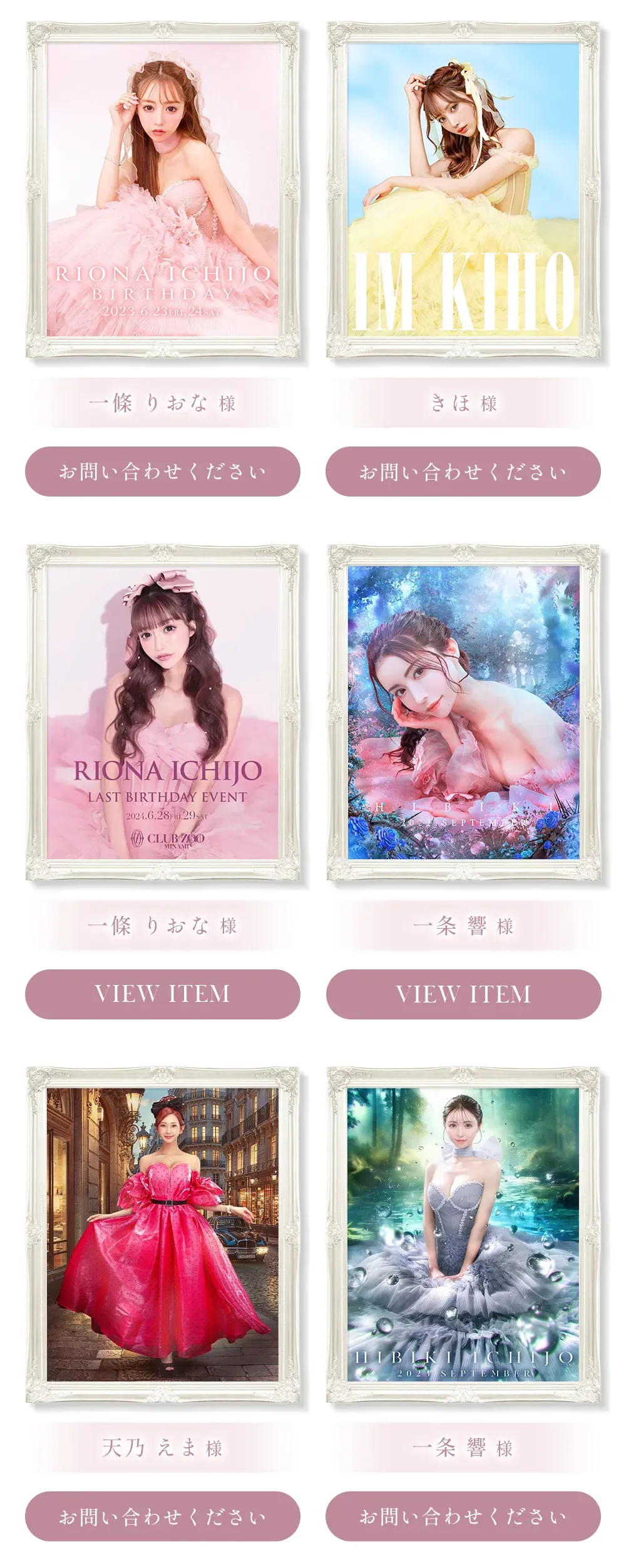Tap お問い合わせください under きほ 様
626x1568 pixels.
463,471
